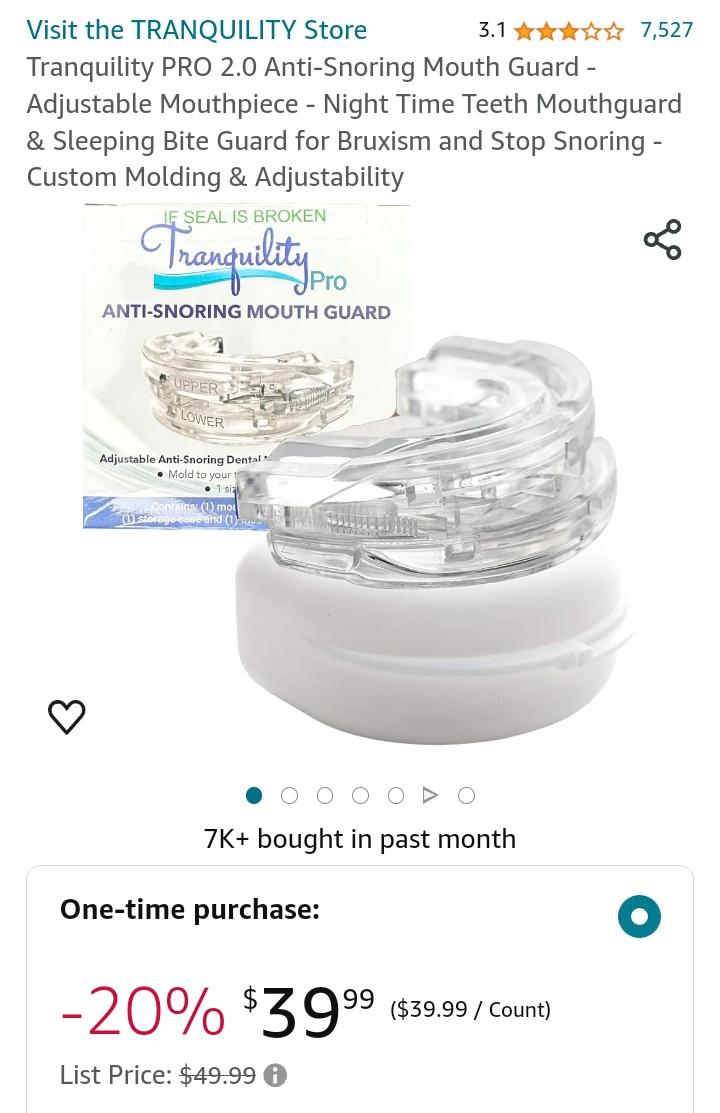Open the main product image

360,470
